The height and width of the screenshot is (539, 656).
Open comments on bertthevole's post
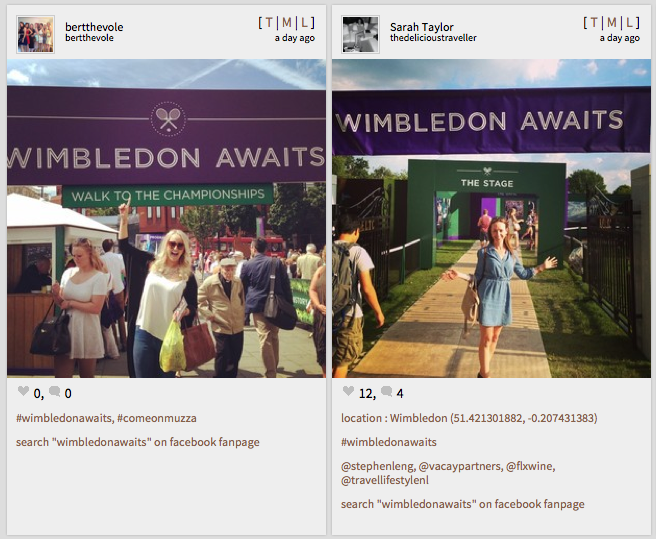[x=56, y=393]
